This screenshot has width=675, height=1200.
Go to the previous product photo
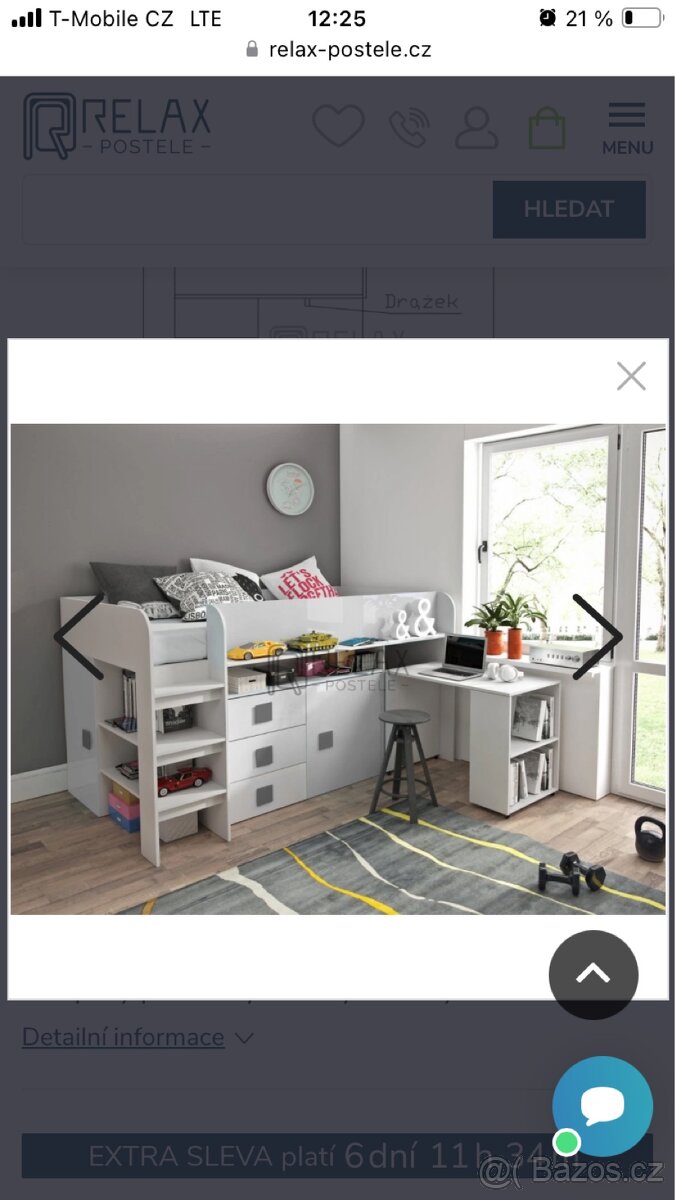pos(79,636)
